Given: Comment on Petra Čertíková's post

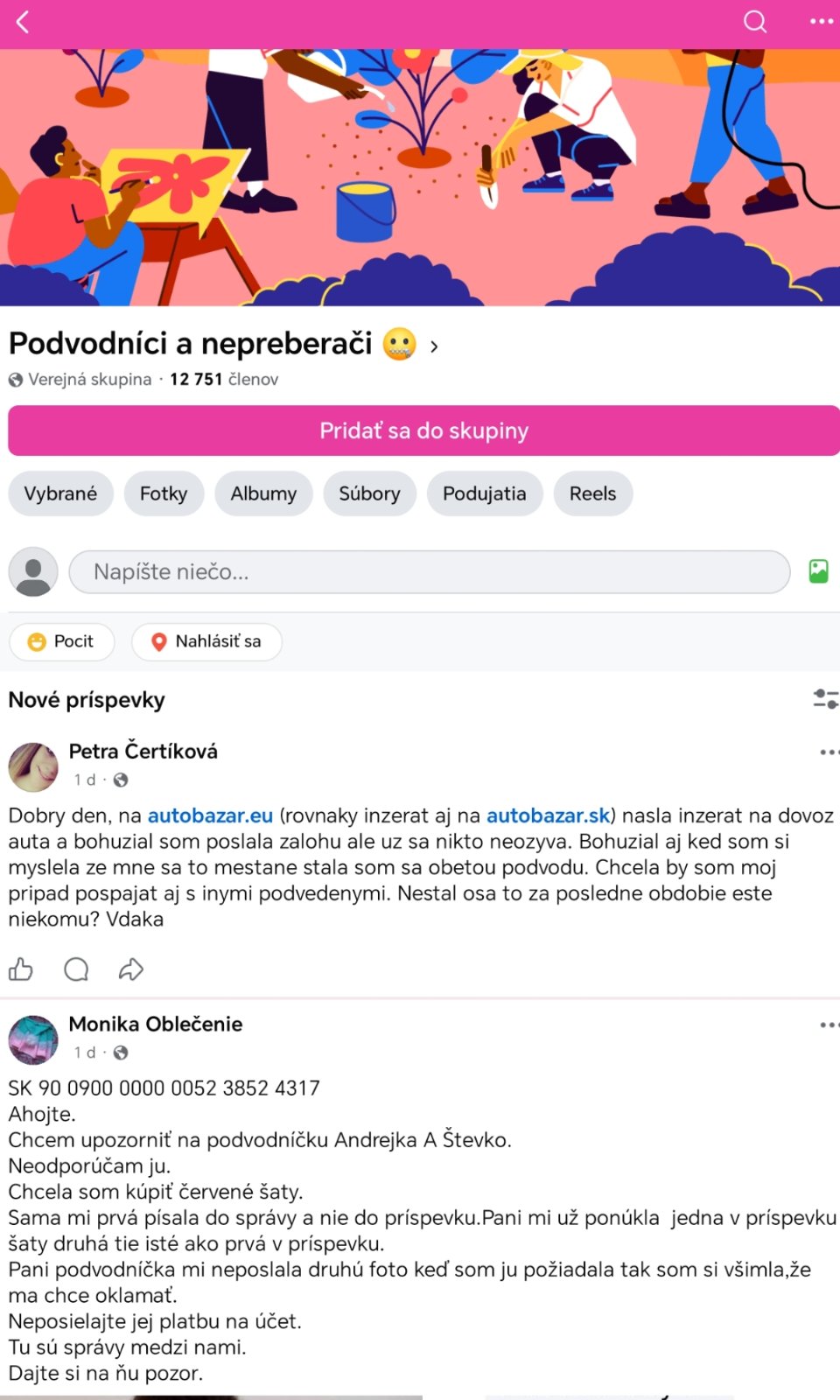Looking at the screenshot, I should point(76,969).
